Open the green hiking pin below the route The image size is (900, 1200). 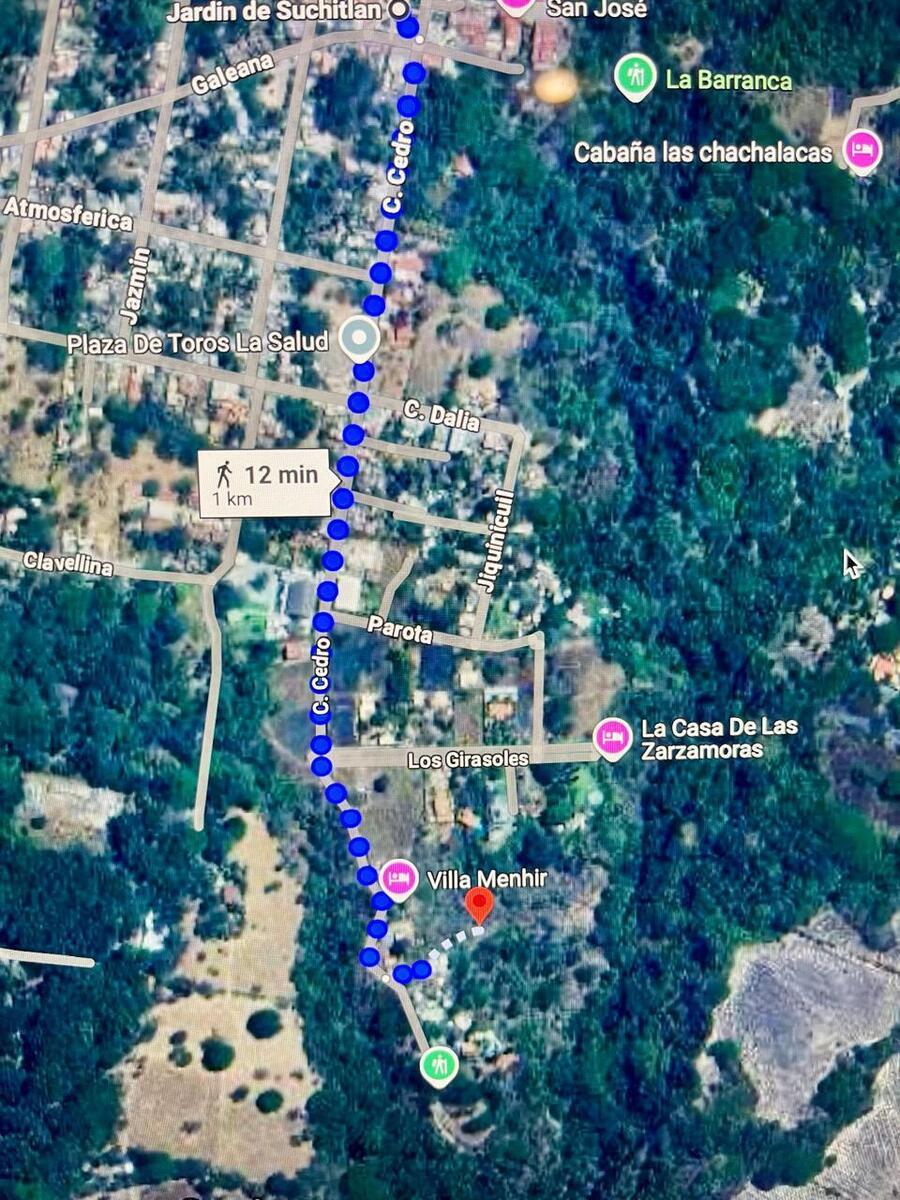[x=438, y=1065]
